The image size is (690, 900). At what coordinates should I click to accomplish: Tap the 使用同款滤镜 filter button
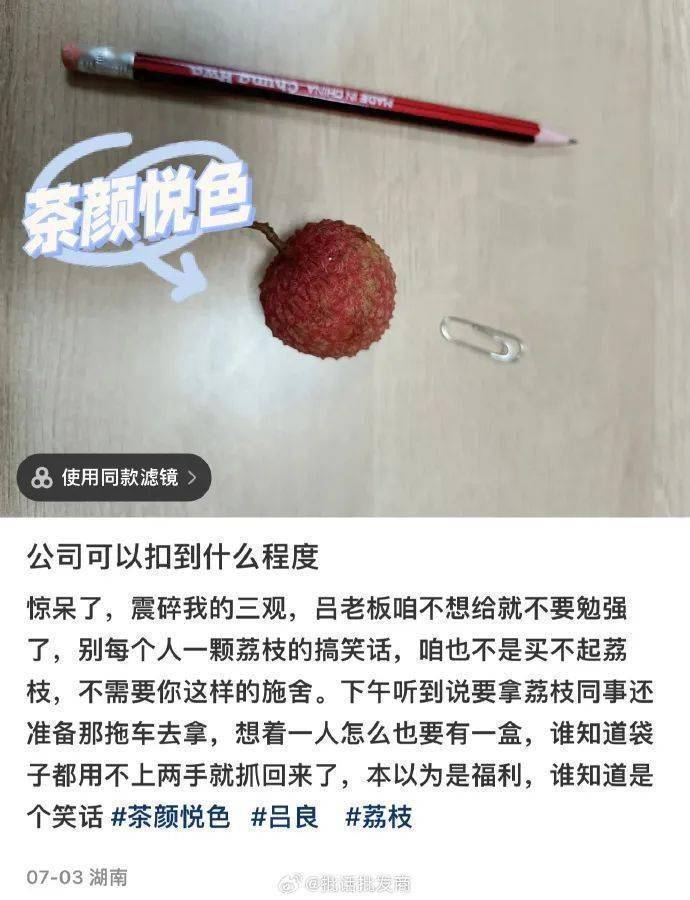114,478
